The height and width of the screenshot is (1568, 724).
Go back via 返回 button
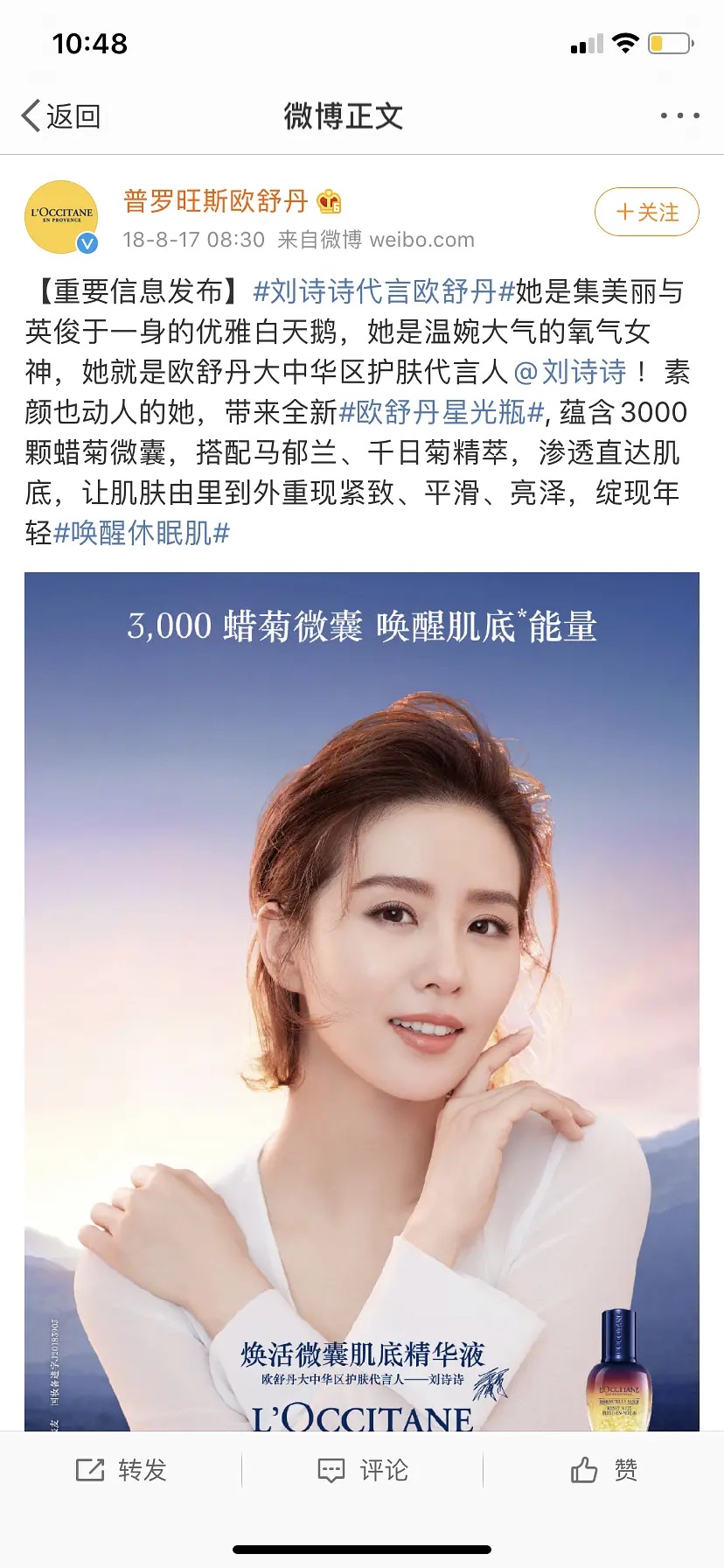[61, 115]
